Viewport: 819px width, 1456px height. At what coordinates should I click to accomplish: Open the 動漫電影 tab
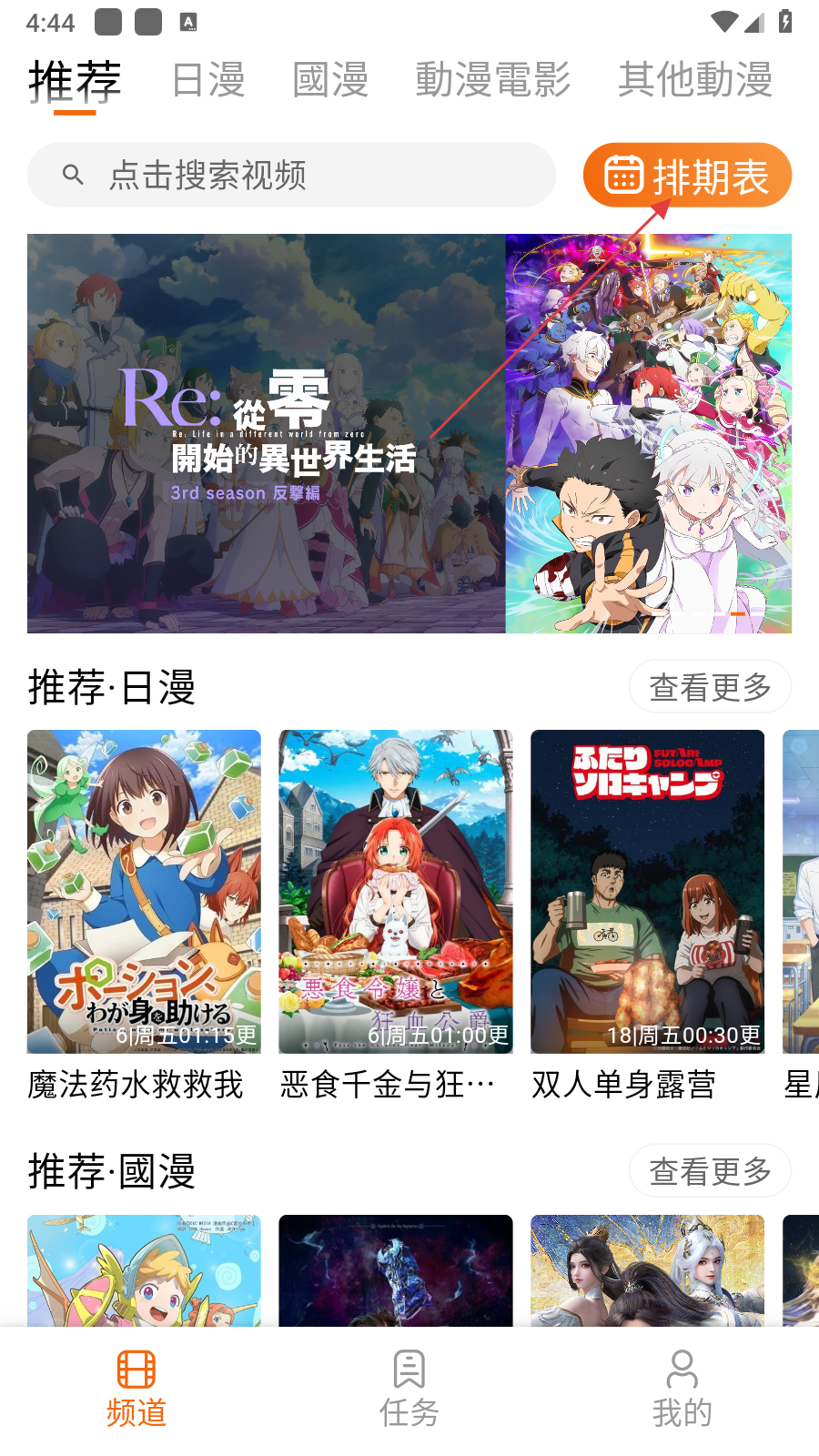(492, 80)
